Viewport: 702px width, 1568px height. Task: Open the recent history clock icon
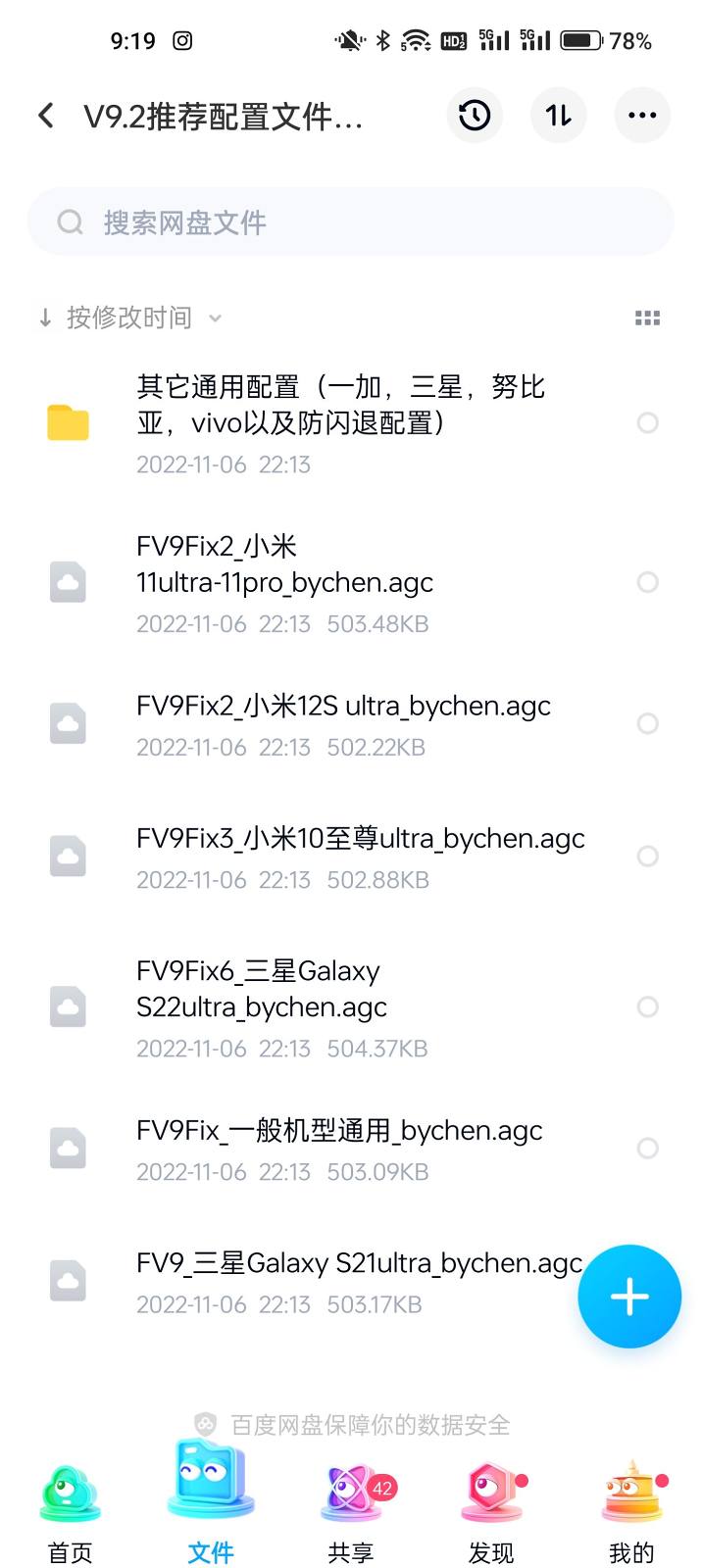coord(475,116)
